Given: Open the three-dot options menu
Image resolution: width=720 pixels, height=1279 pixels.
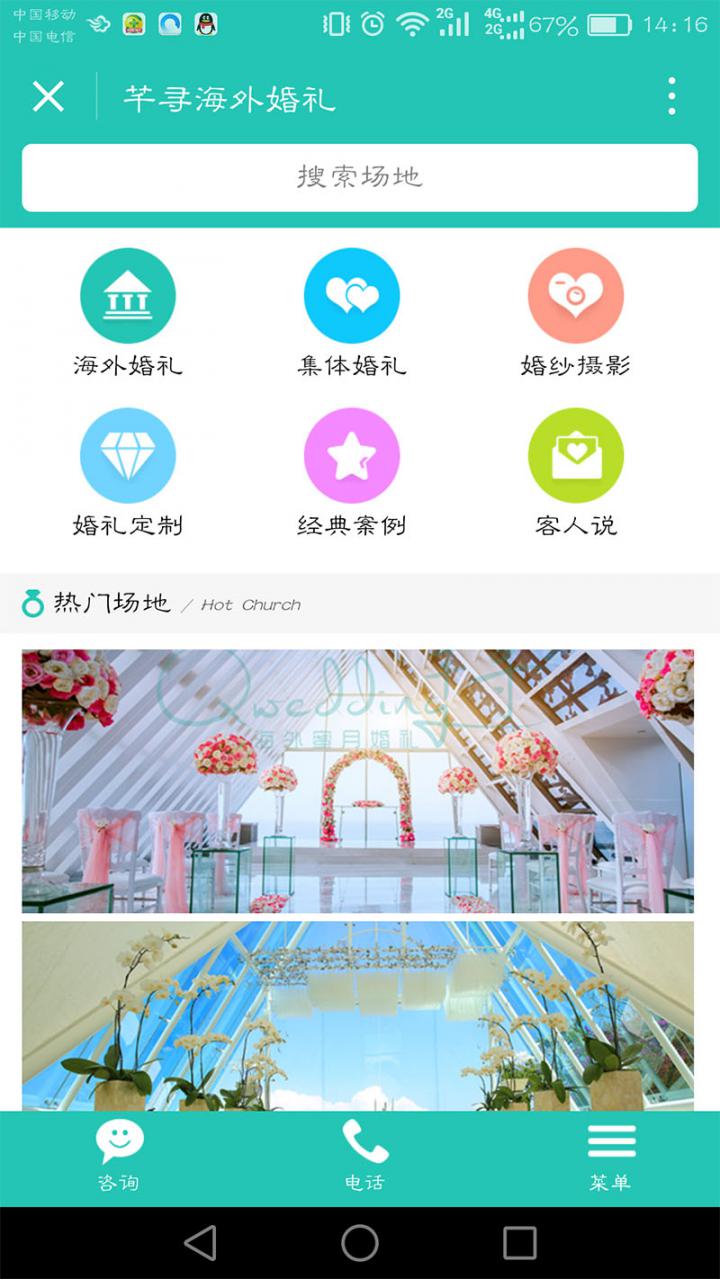Looking at the screenshot, I should tap(671, 96).
